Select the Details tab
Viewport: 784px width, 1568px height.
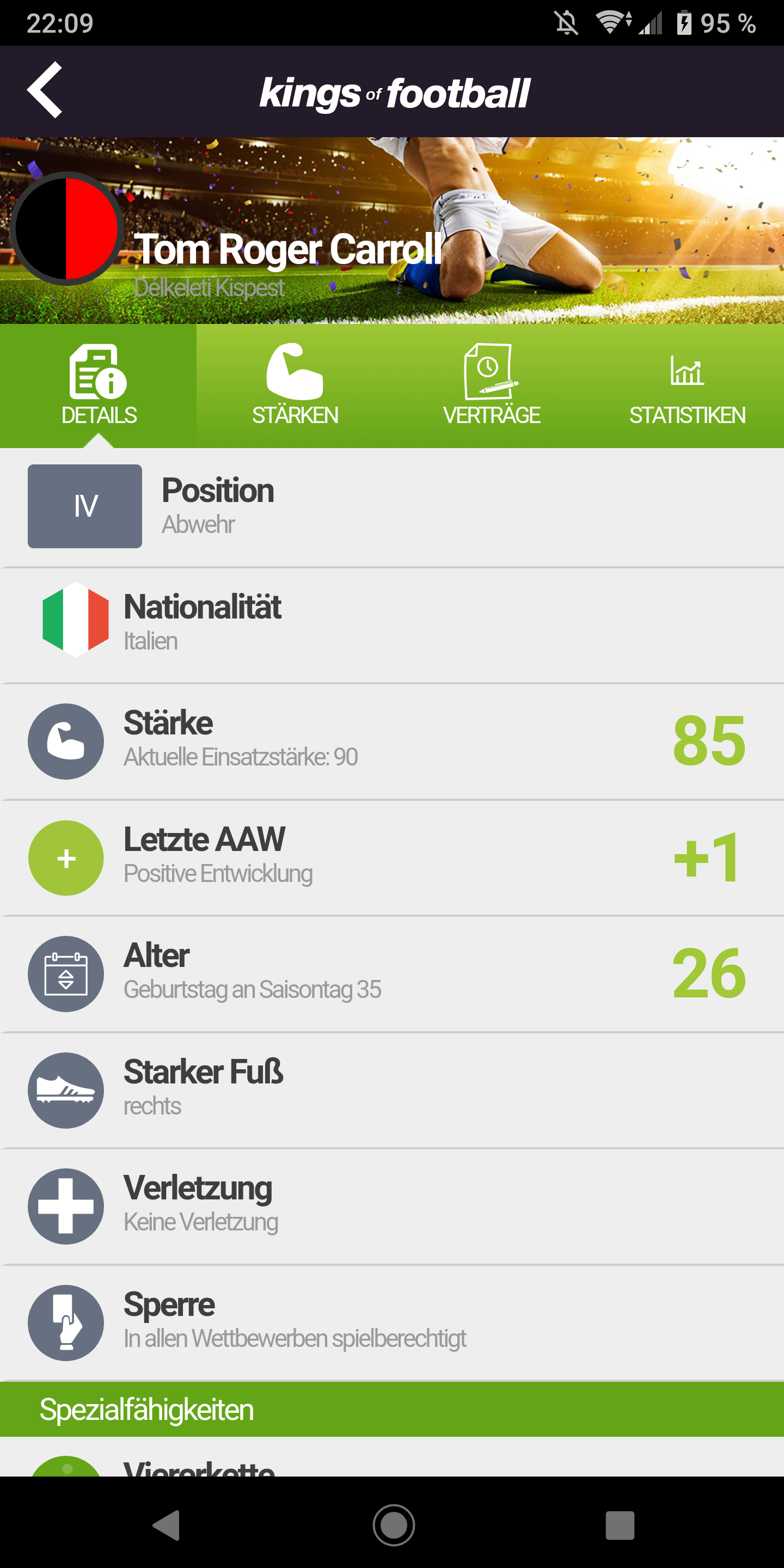[x=99, y=386]
